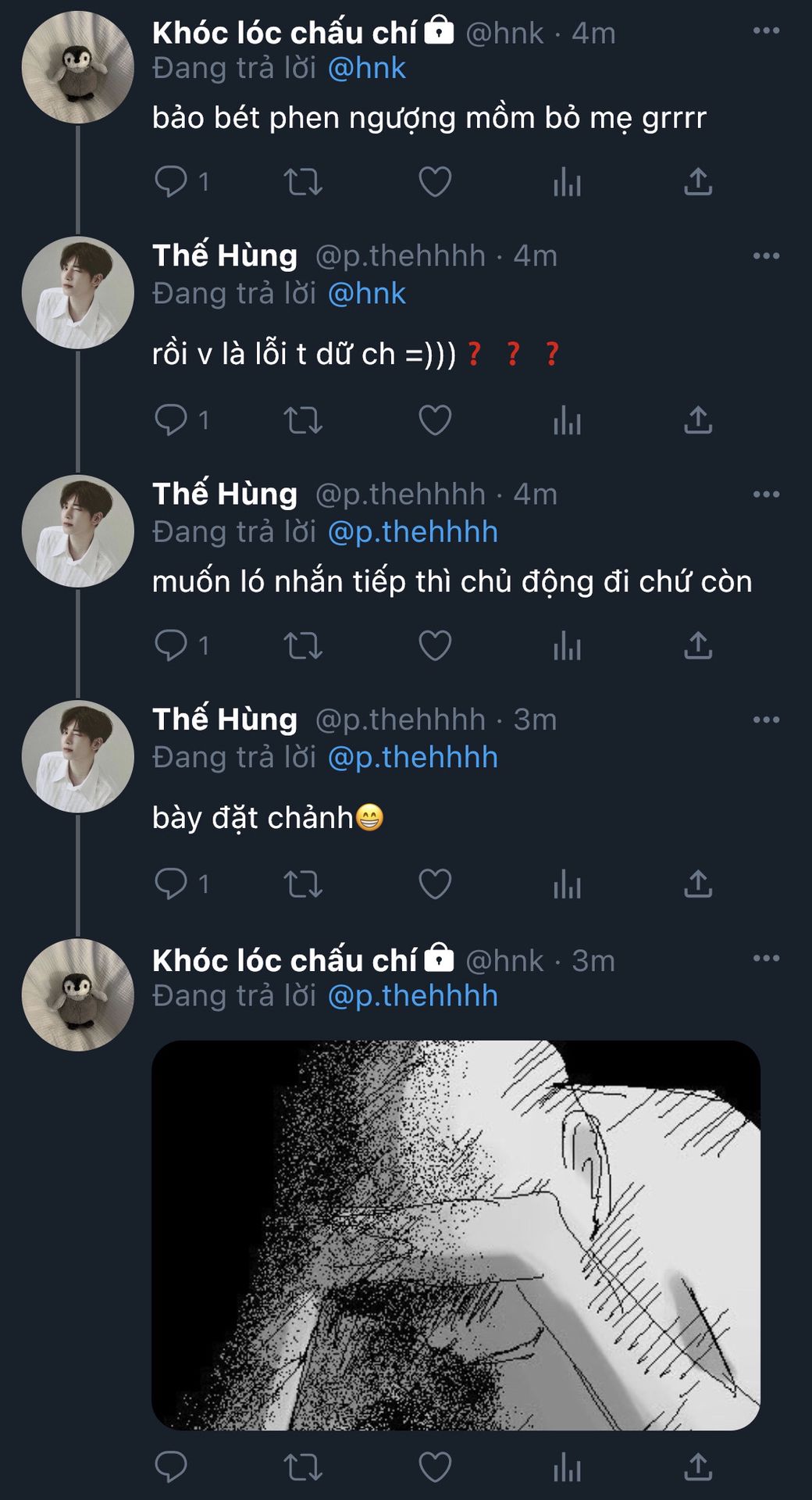Open overflow menu on the manga image tweet
The height and width of the screenshot is (1500, 812).
(x=766, y=959)
